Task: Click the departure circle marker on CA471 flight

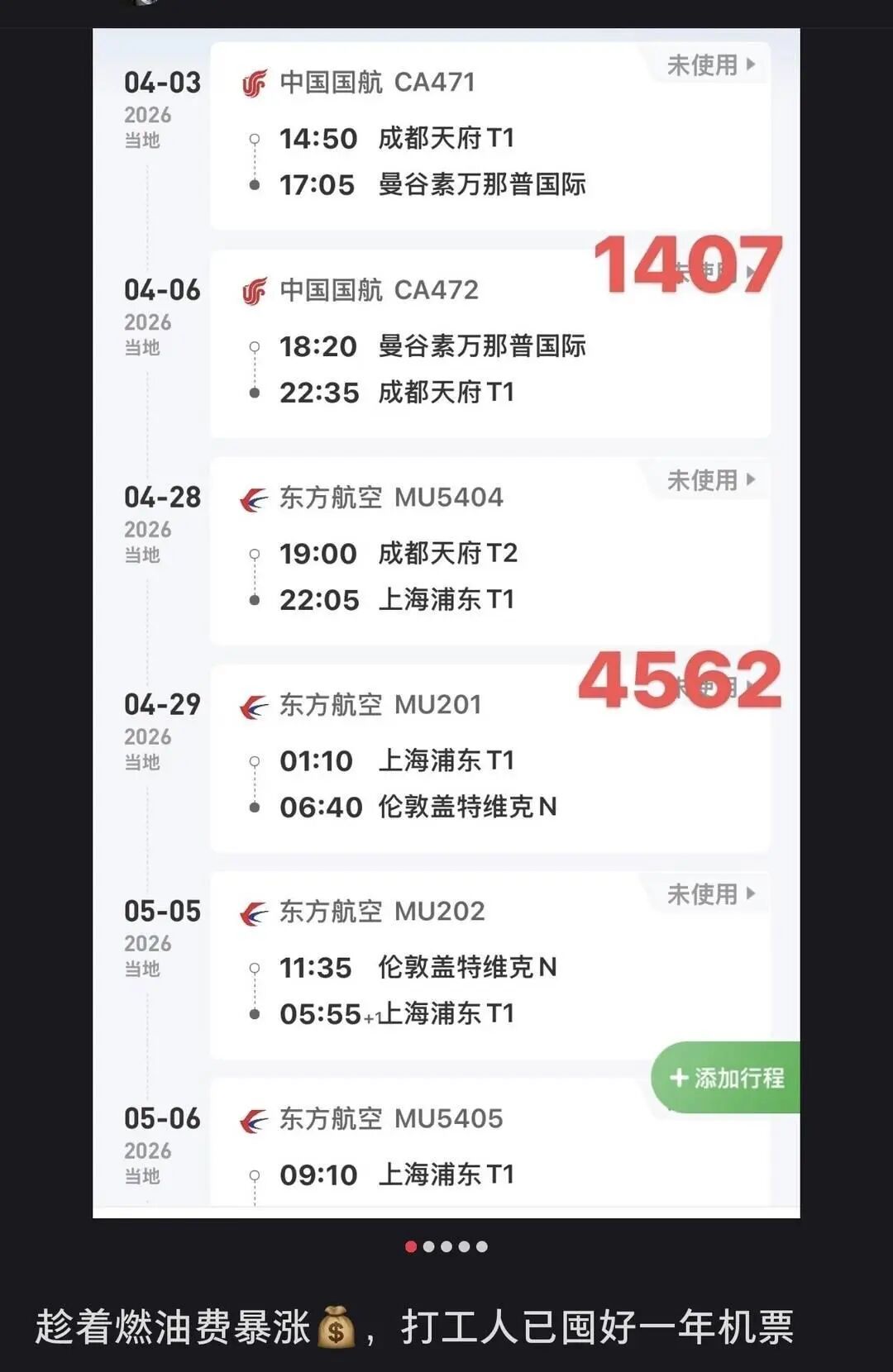Action: pos(253,139)
